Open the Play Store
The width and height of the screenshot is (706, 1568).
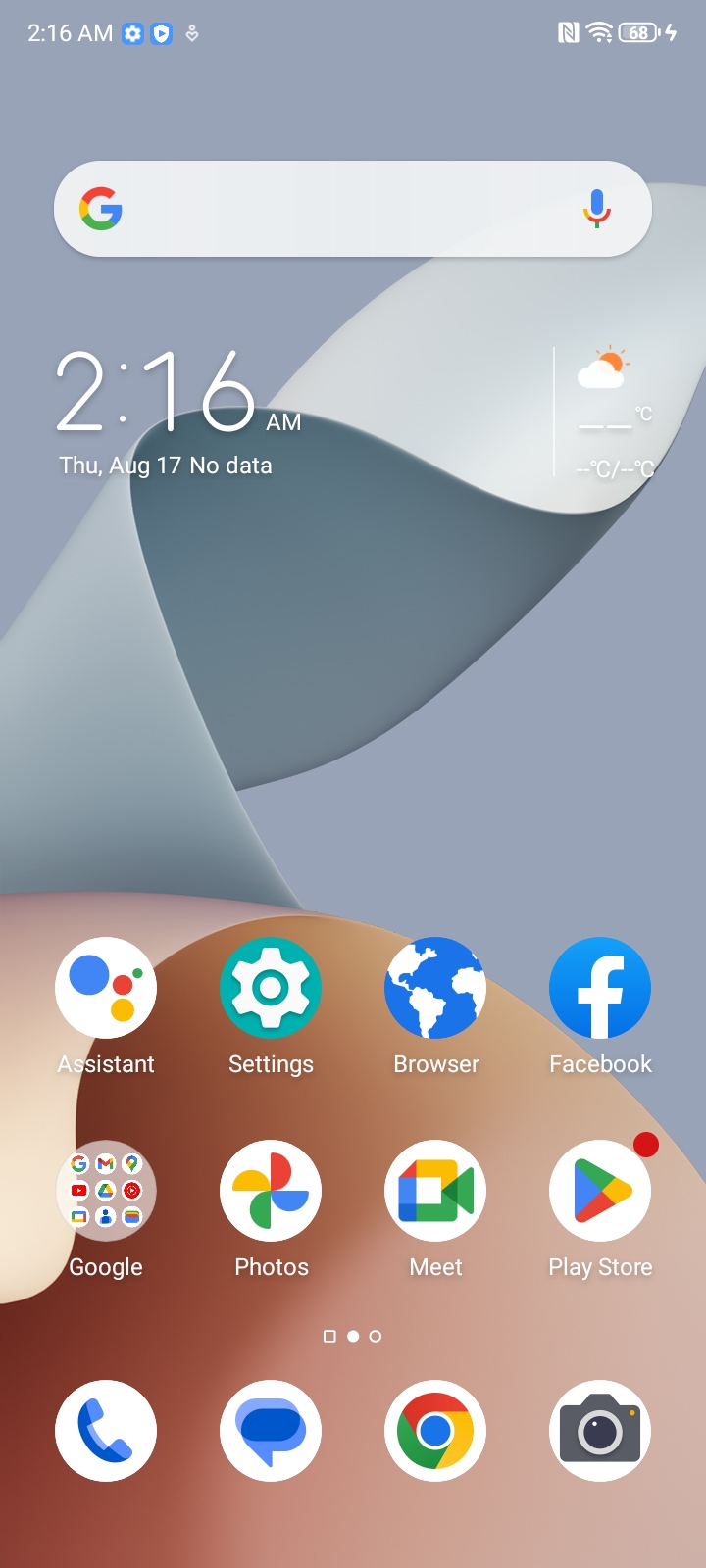point(600,1191)
